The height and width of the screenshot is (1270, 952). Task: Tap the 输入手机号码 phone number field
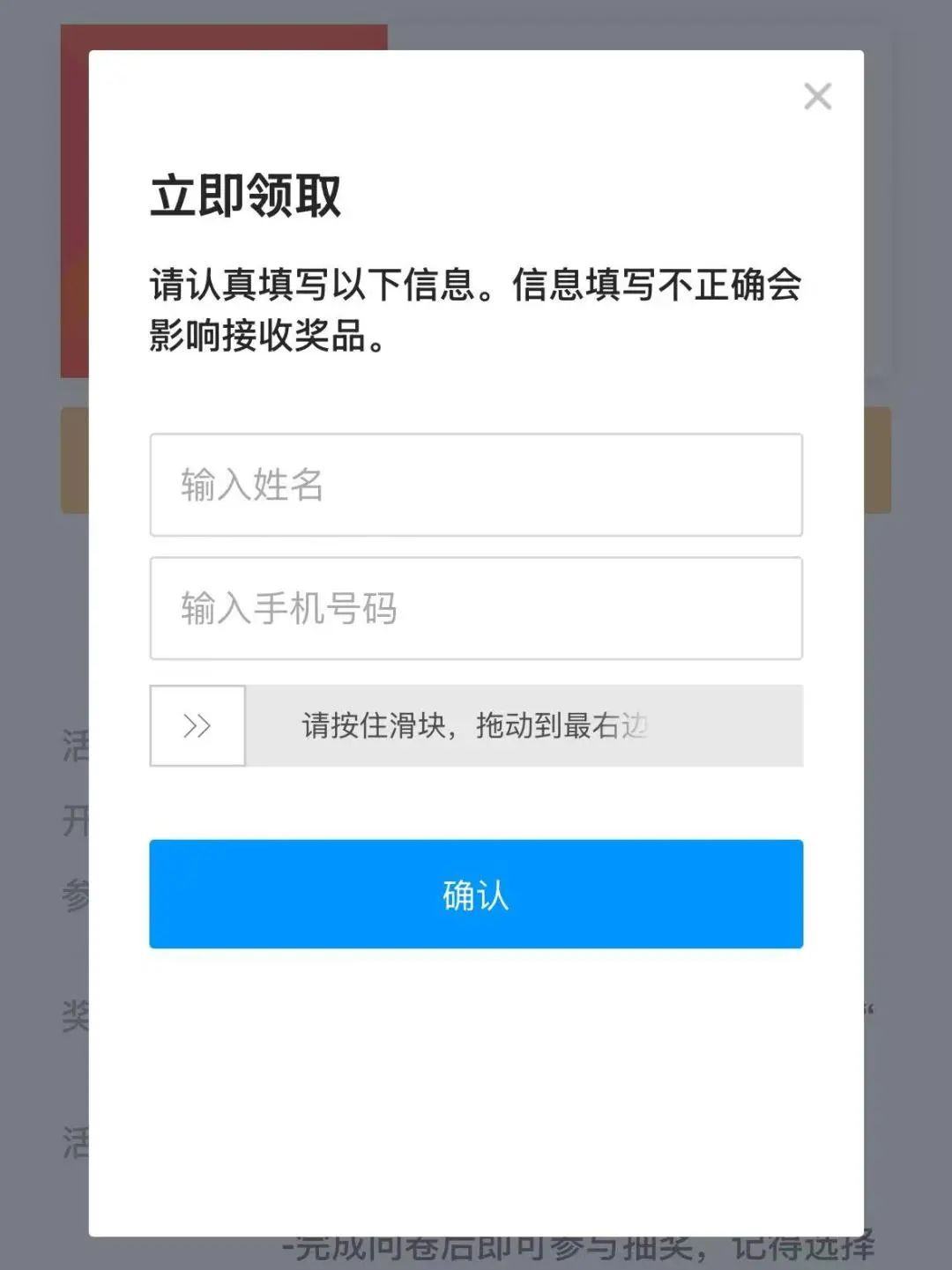pyautogui.click(x=476, y=608)
